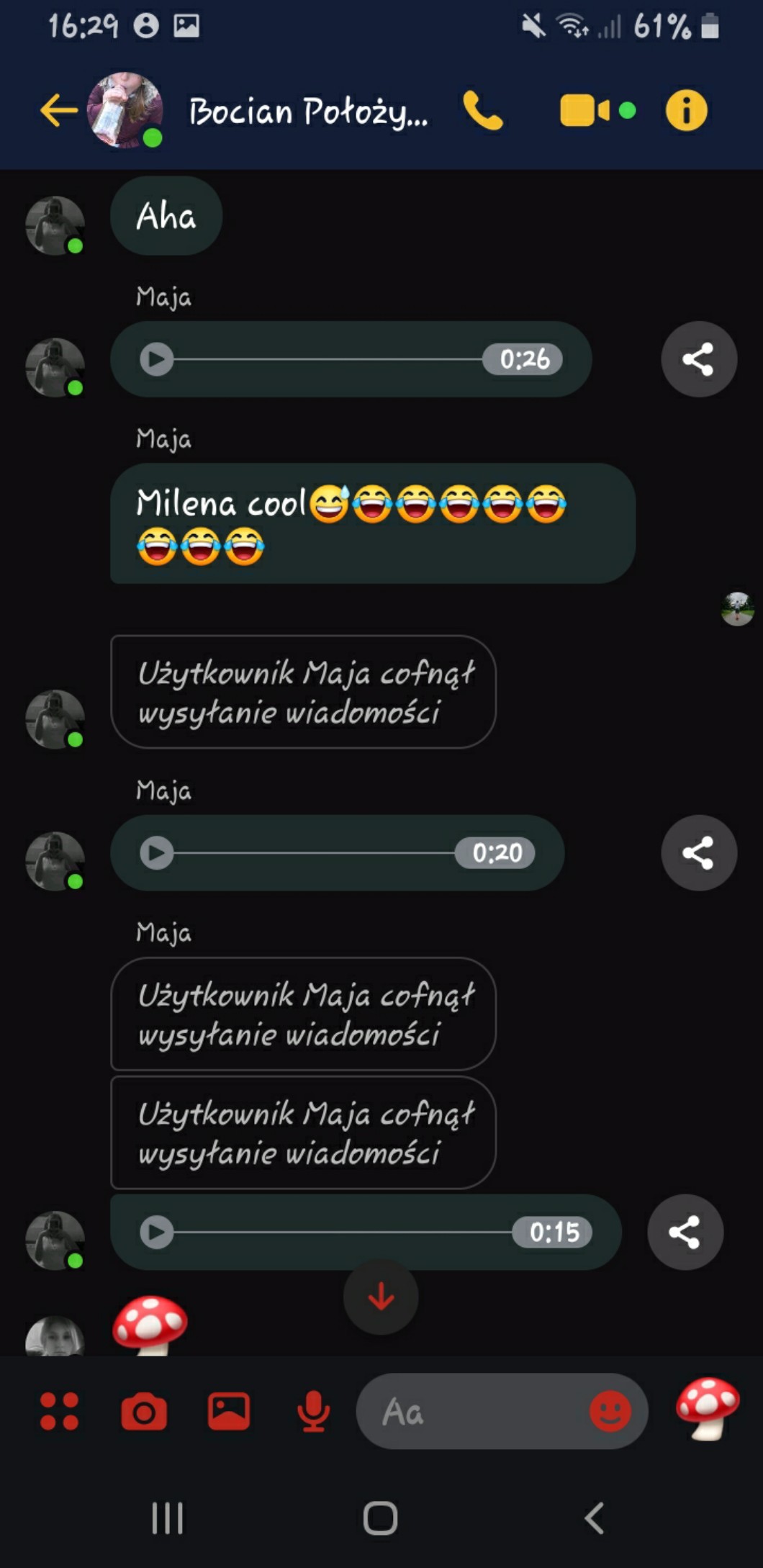The height and width of the screenshot is (1568, 763).
Task: Play the 0:15 voice message
Action: 157,1233
